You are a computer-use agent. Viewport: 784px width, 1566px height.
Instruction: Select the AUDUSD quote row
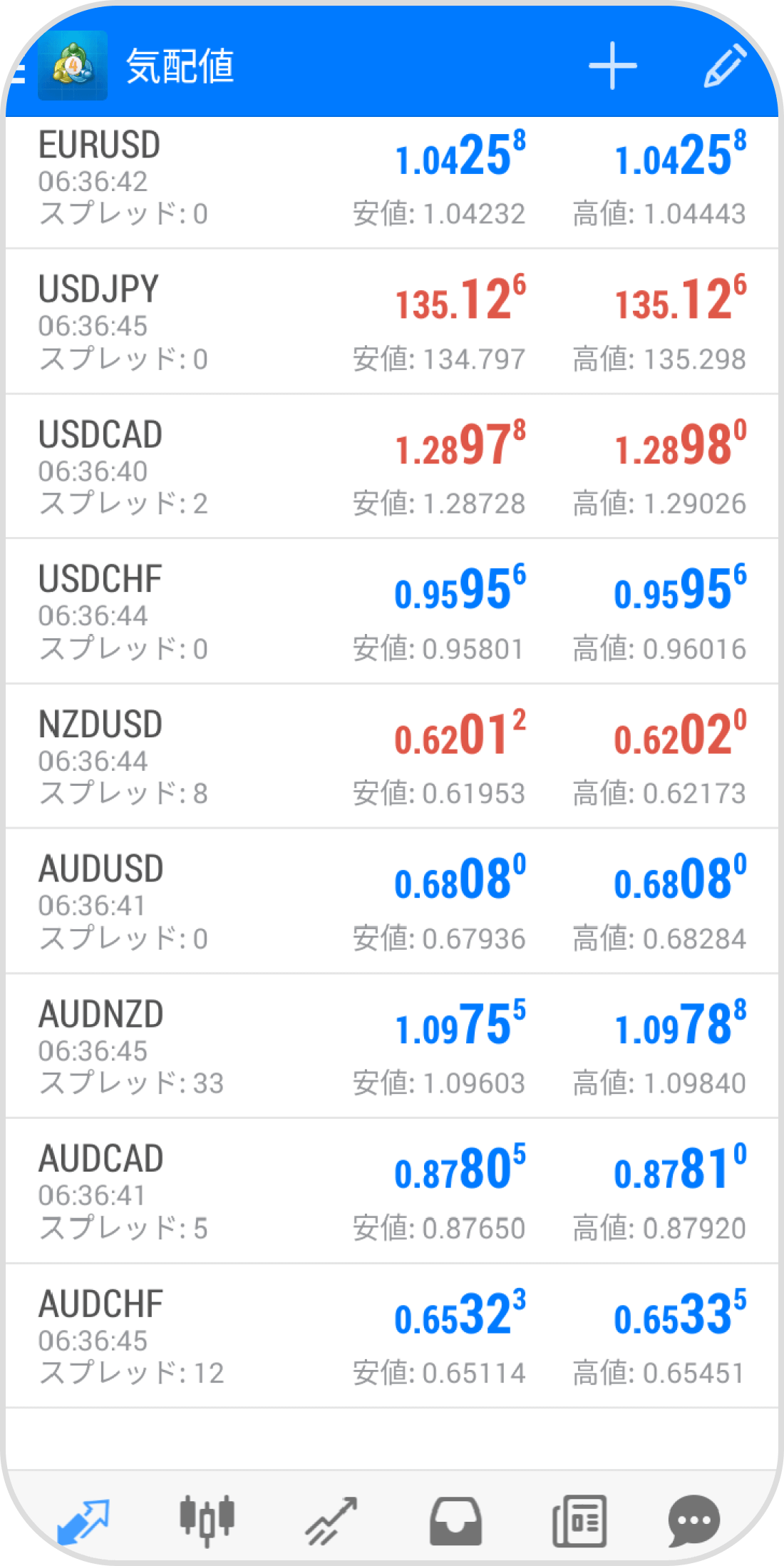coord(392,901)
